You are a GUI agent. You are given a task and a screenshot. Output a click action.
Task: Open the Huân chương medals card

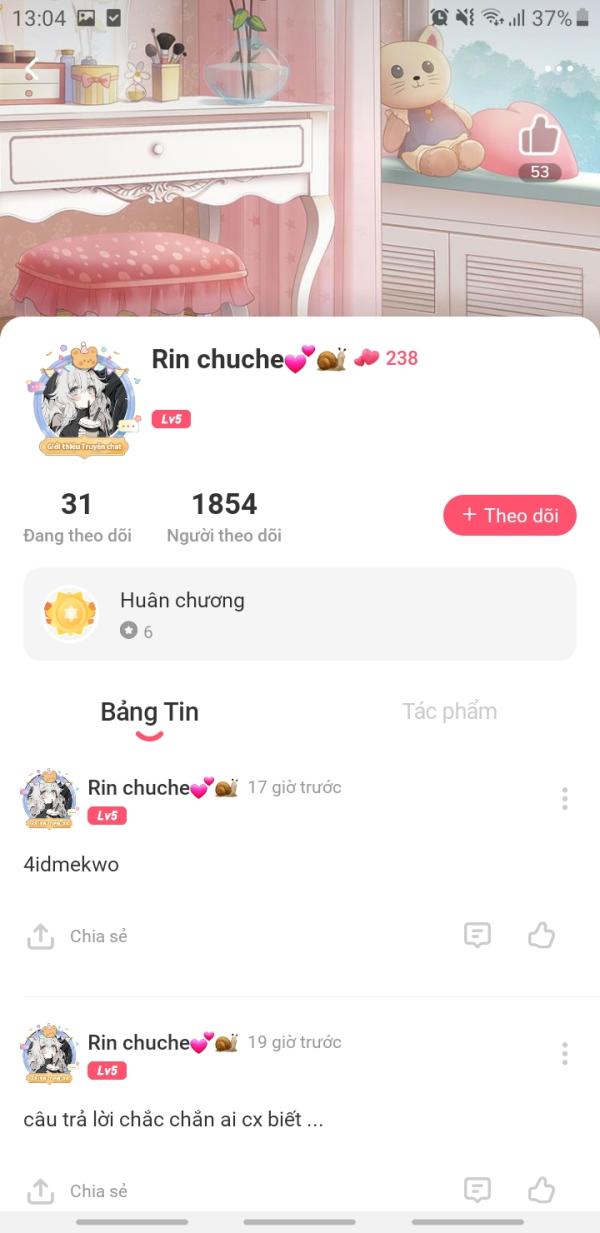(300, 614)
